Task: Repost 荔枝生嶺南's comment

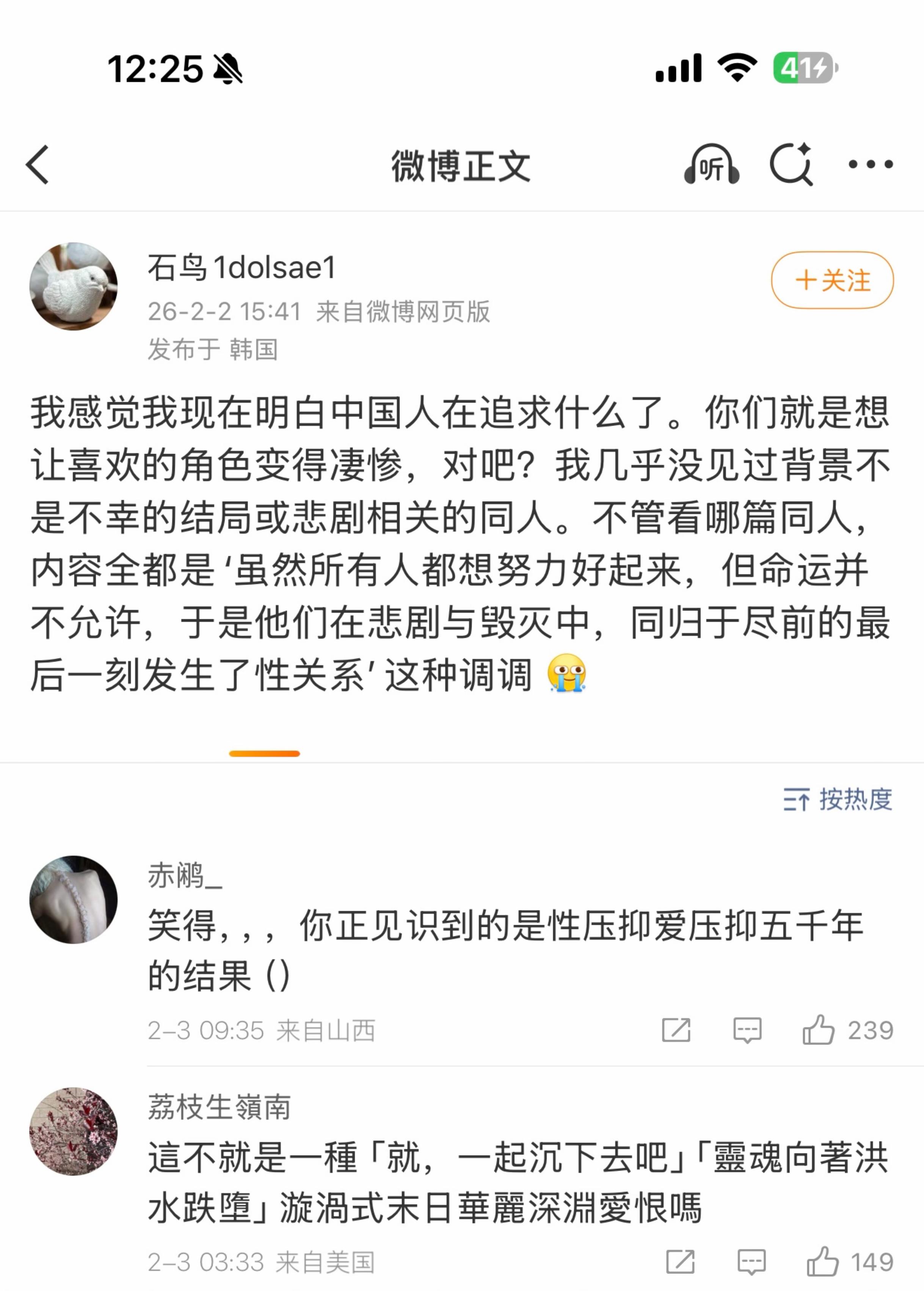Action: pos(680,1262)
